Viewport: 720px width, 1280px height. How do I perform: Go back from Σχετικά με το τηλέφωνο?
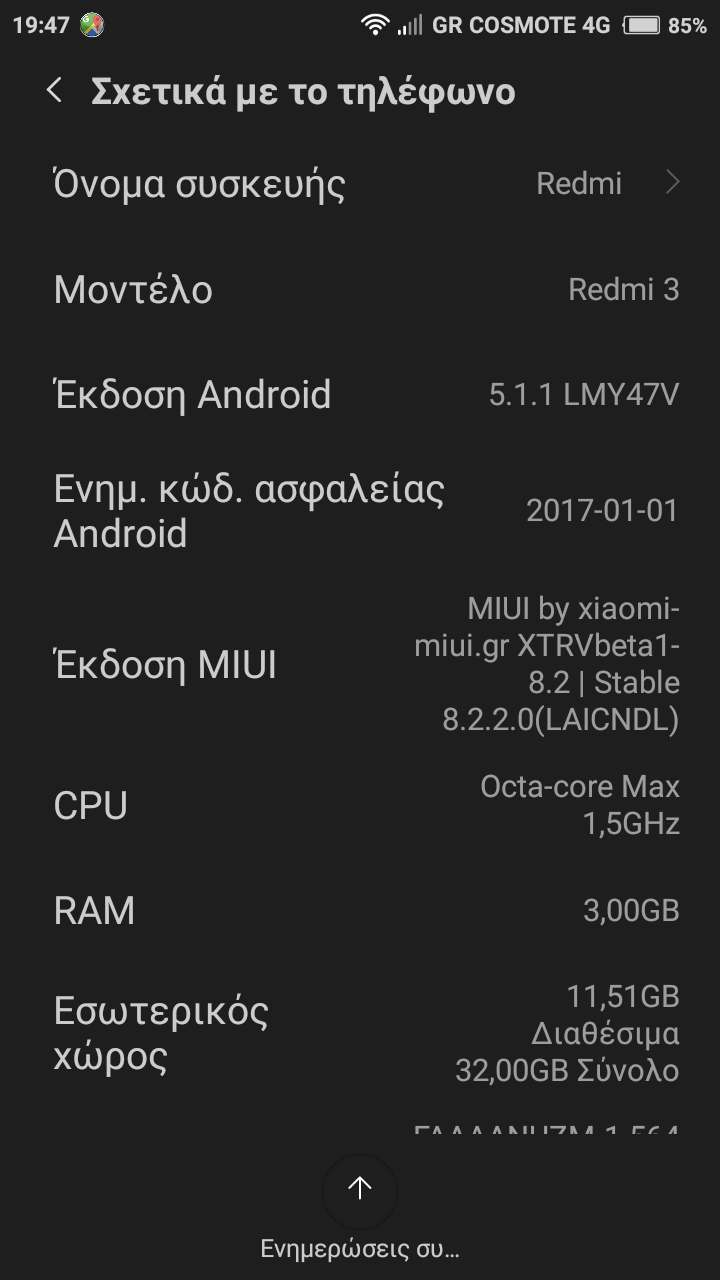(54, 91)
